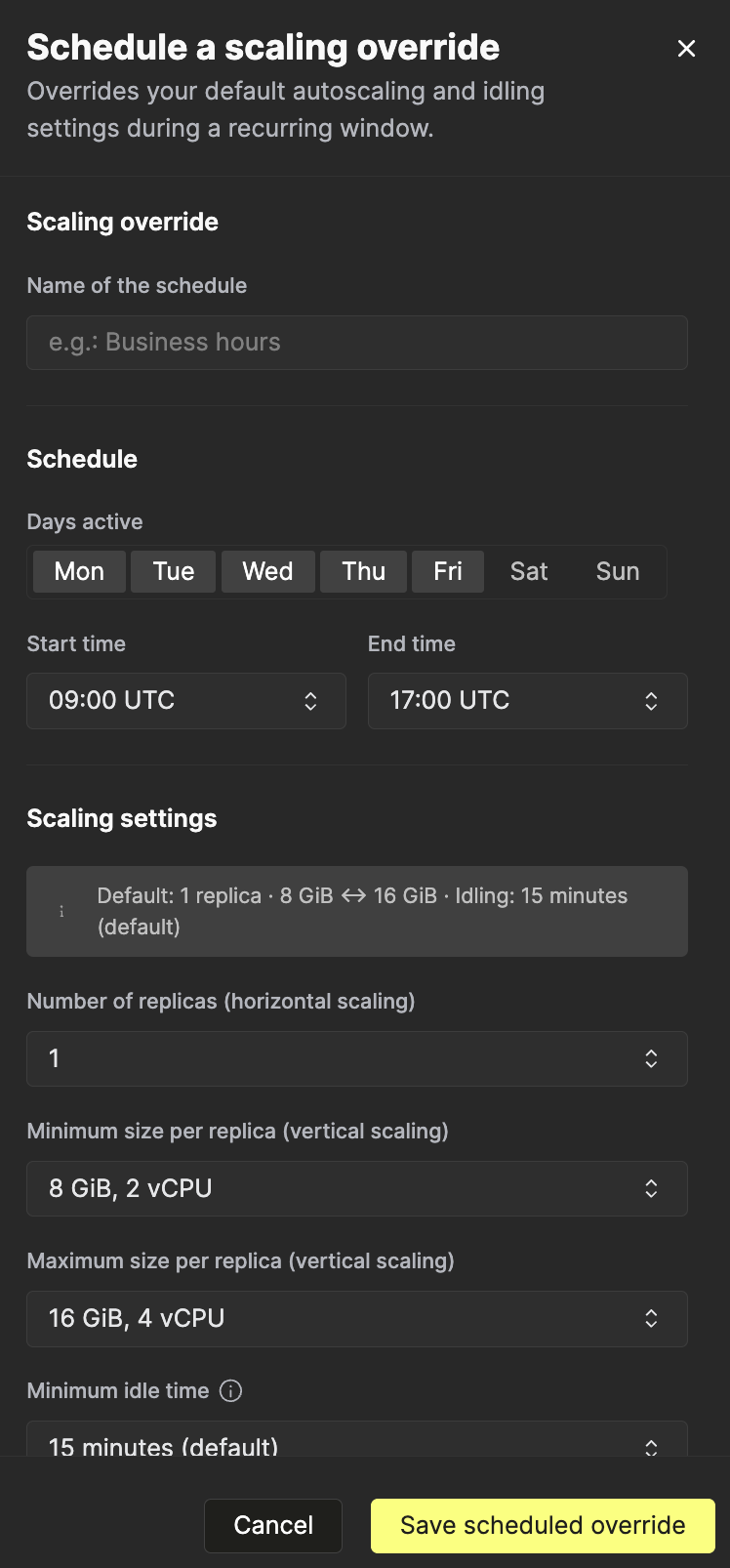This screenshot has height=1568, width=730.
Task: Deselect the Wednesday day option
Action: click(267, 571)
